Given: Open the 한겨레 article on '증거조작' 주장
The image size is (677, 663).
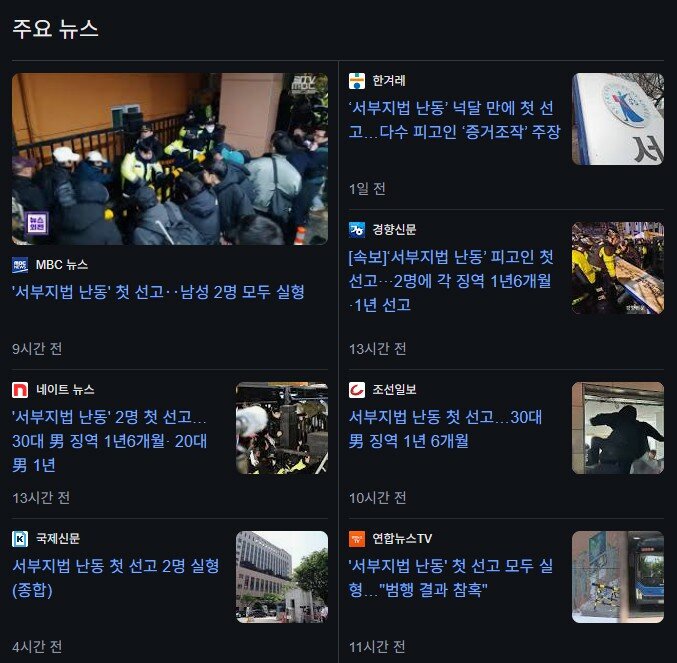Looking at the screenshot, I should [455, 120].
